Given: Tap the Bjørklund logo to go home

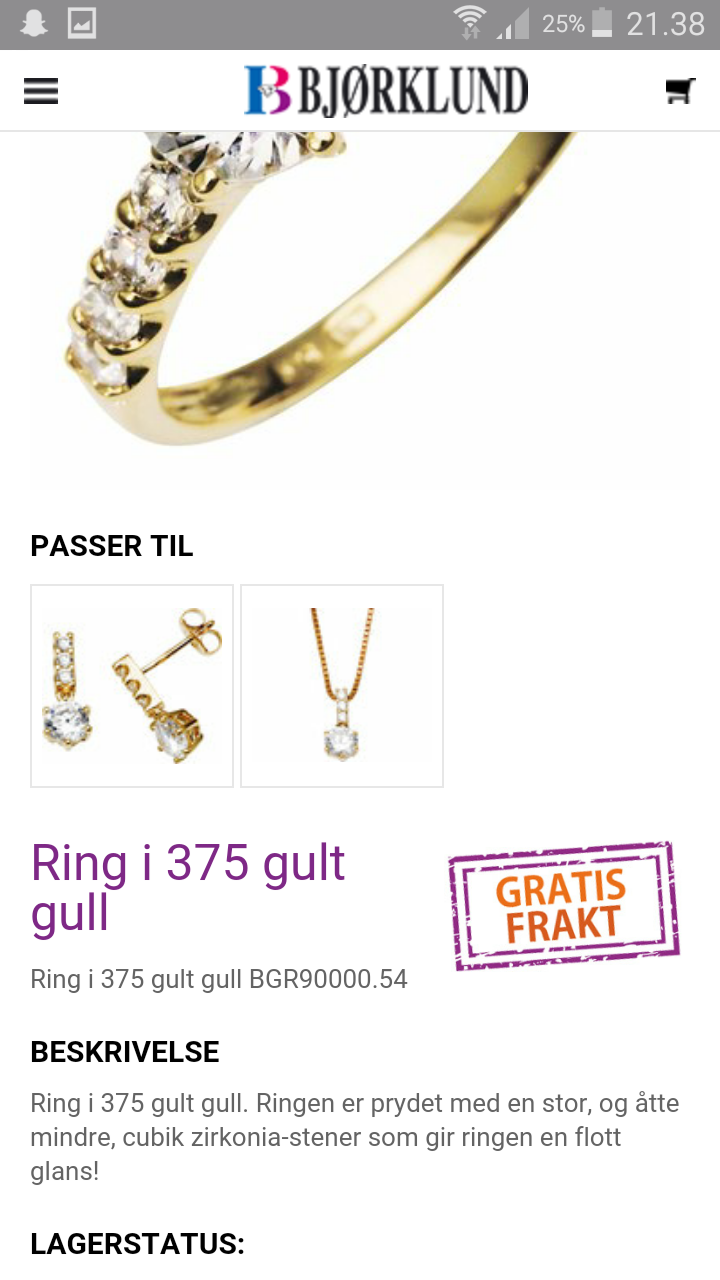Looking at the screenshot, I should coord(386,91).
